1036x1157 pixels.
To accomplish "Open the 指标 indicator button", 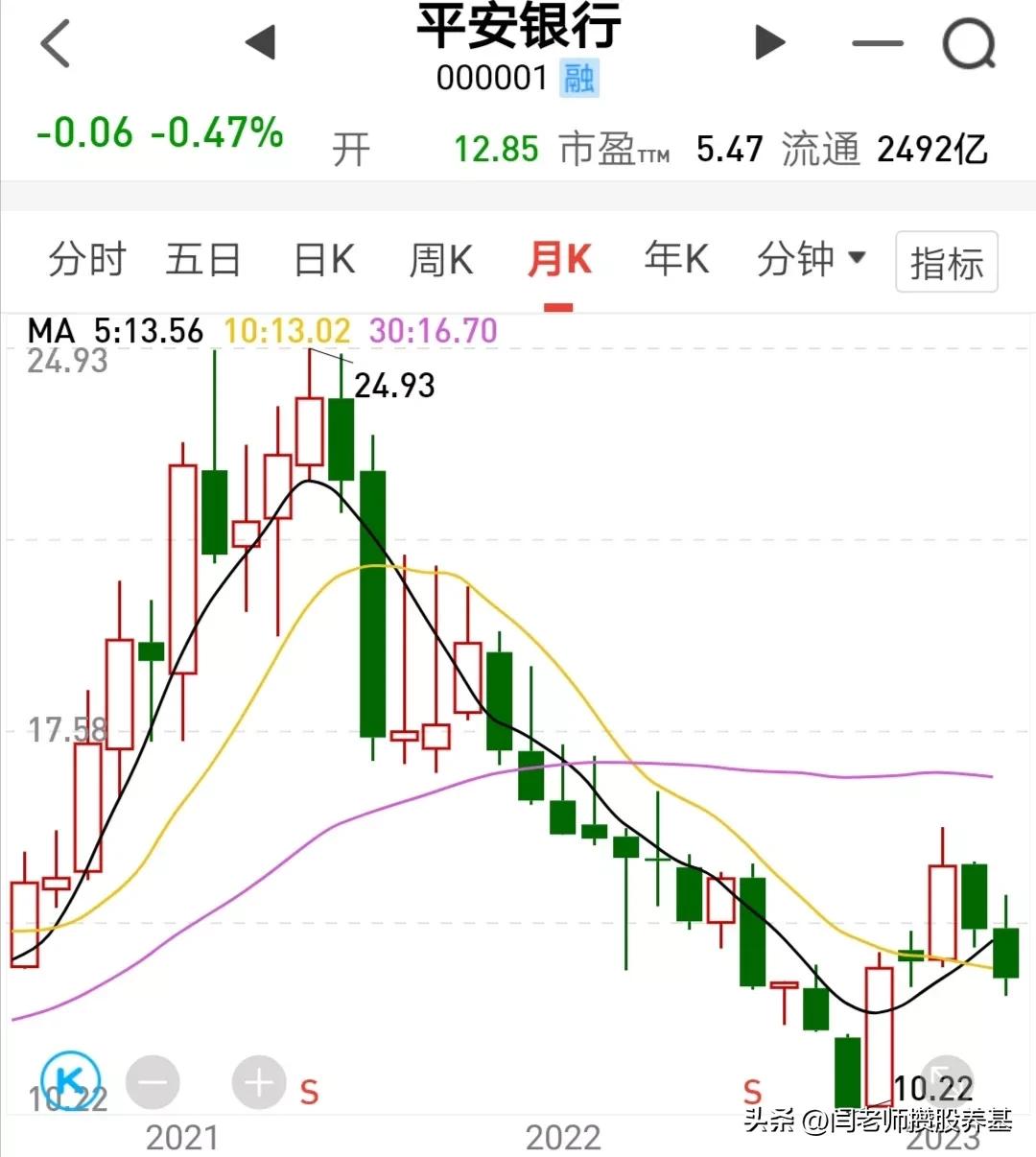I will coord(947,262).
